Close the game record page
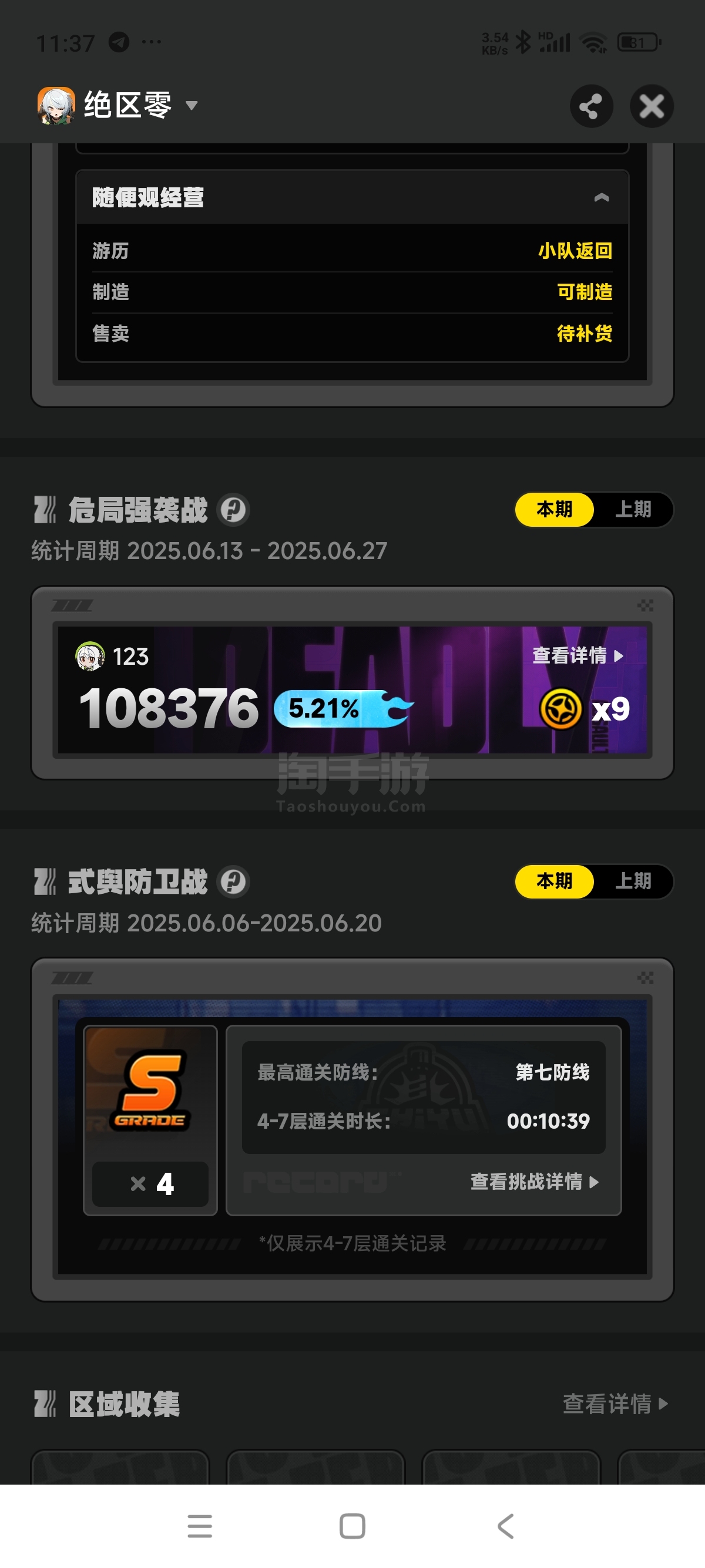 pyautogui.click(x=651, y=106)
